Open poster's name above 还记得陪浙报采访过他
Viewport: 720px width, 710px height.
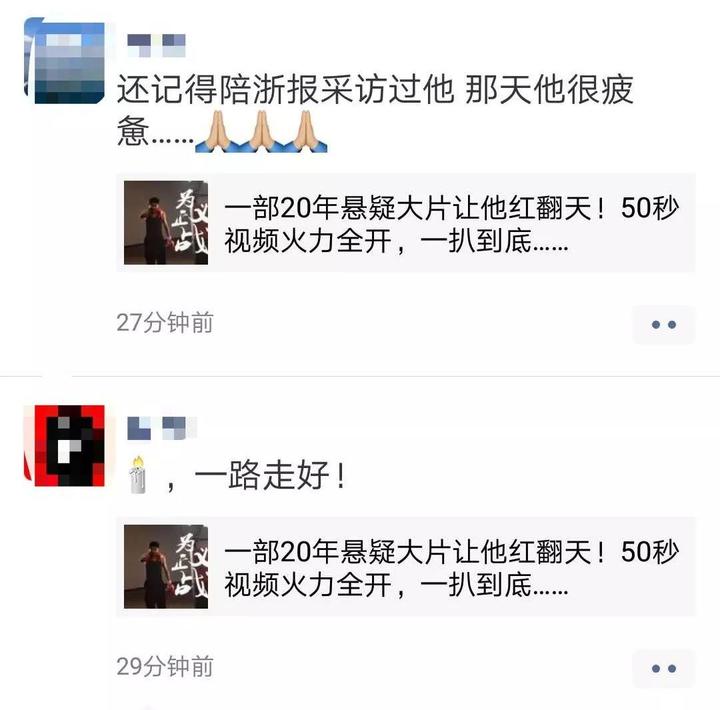coord(157,46)
